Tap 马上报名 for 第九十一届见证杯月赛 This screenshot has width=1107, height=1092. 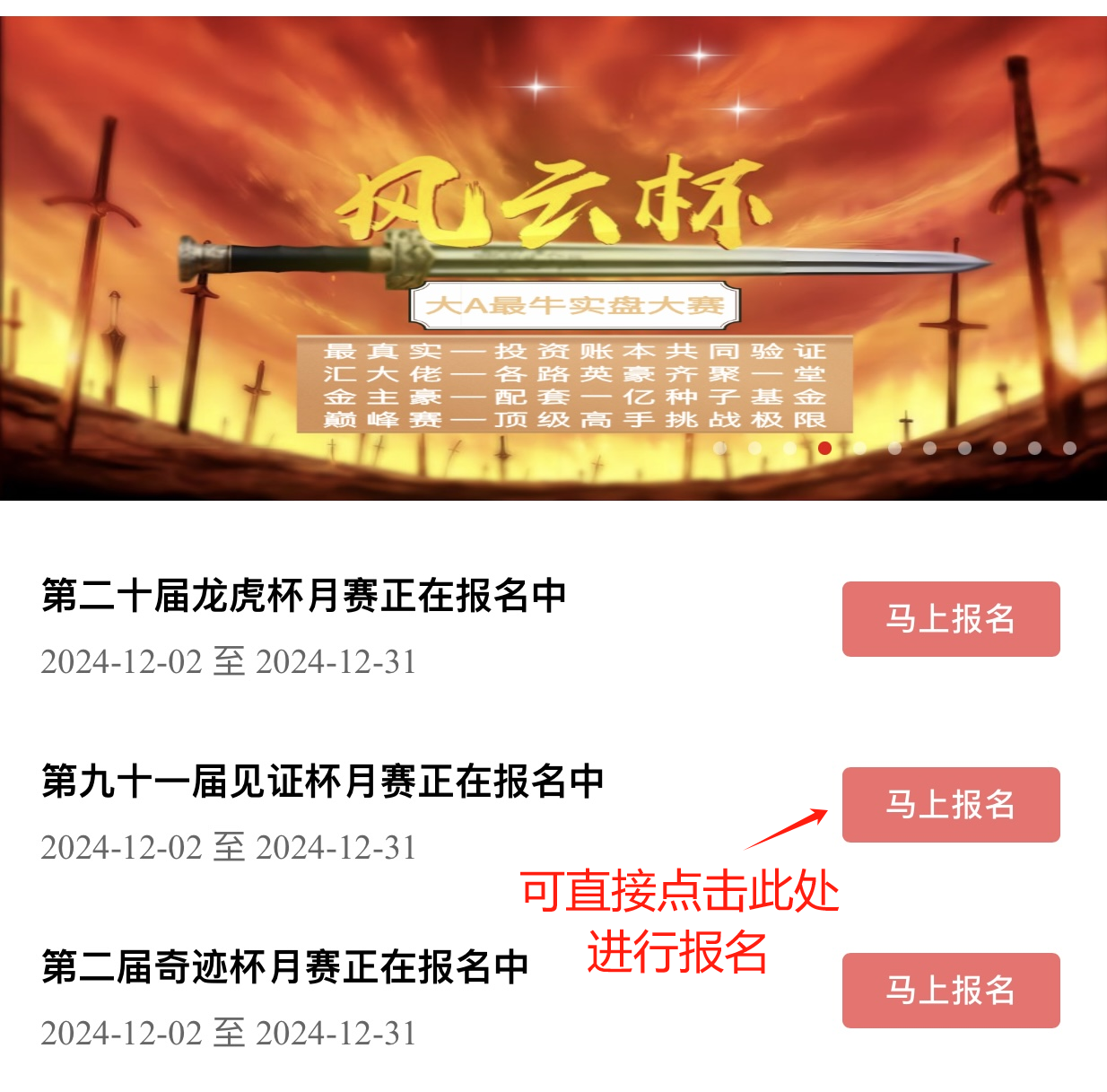950,805
